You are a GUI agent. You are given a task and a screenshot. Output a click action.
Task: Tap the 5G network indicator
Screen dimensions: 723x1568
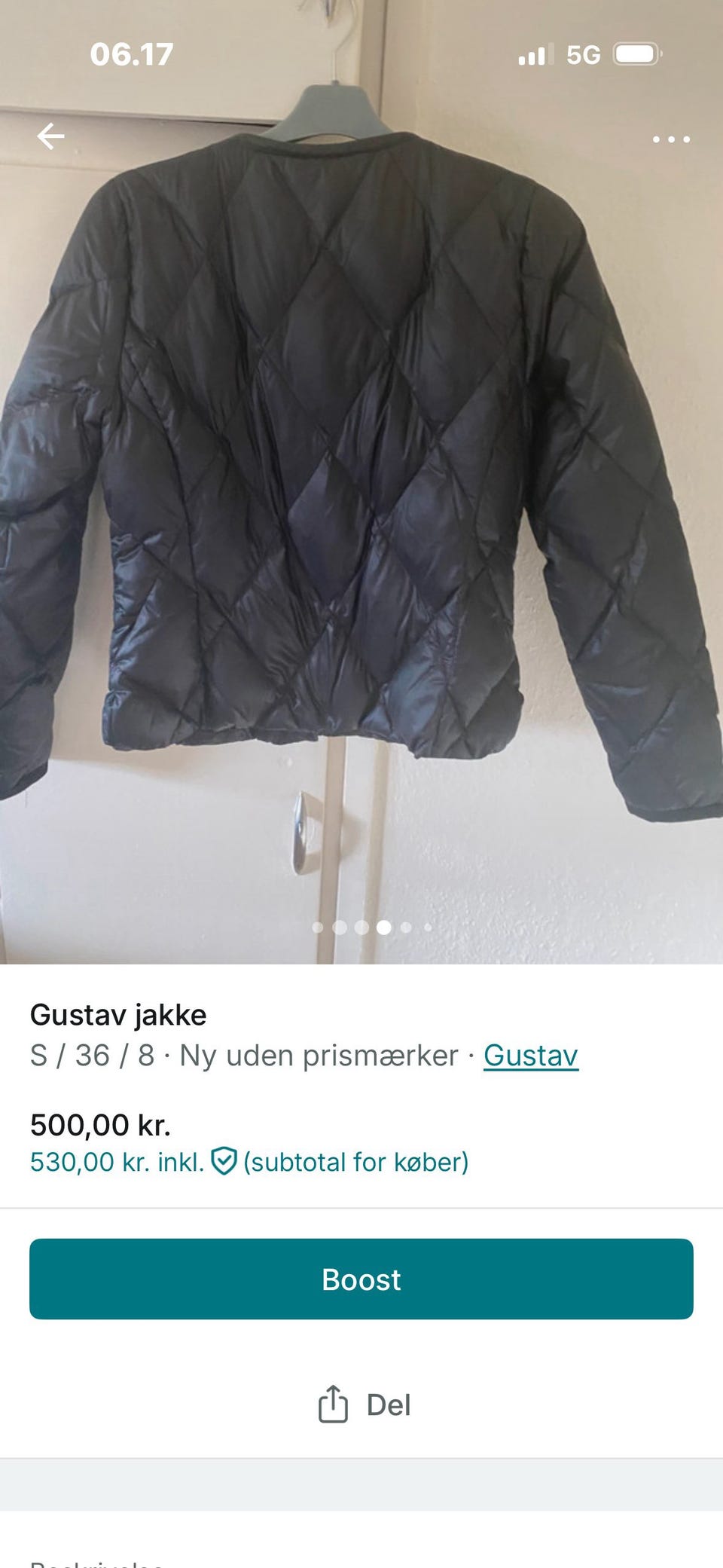583,54
